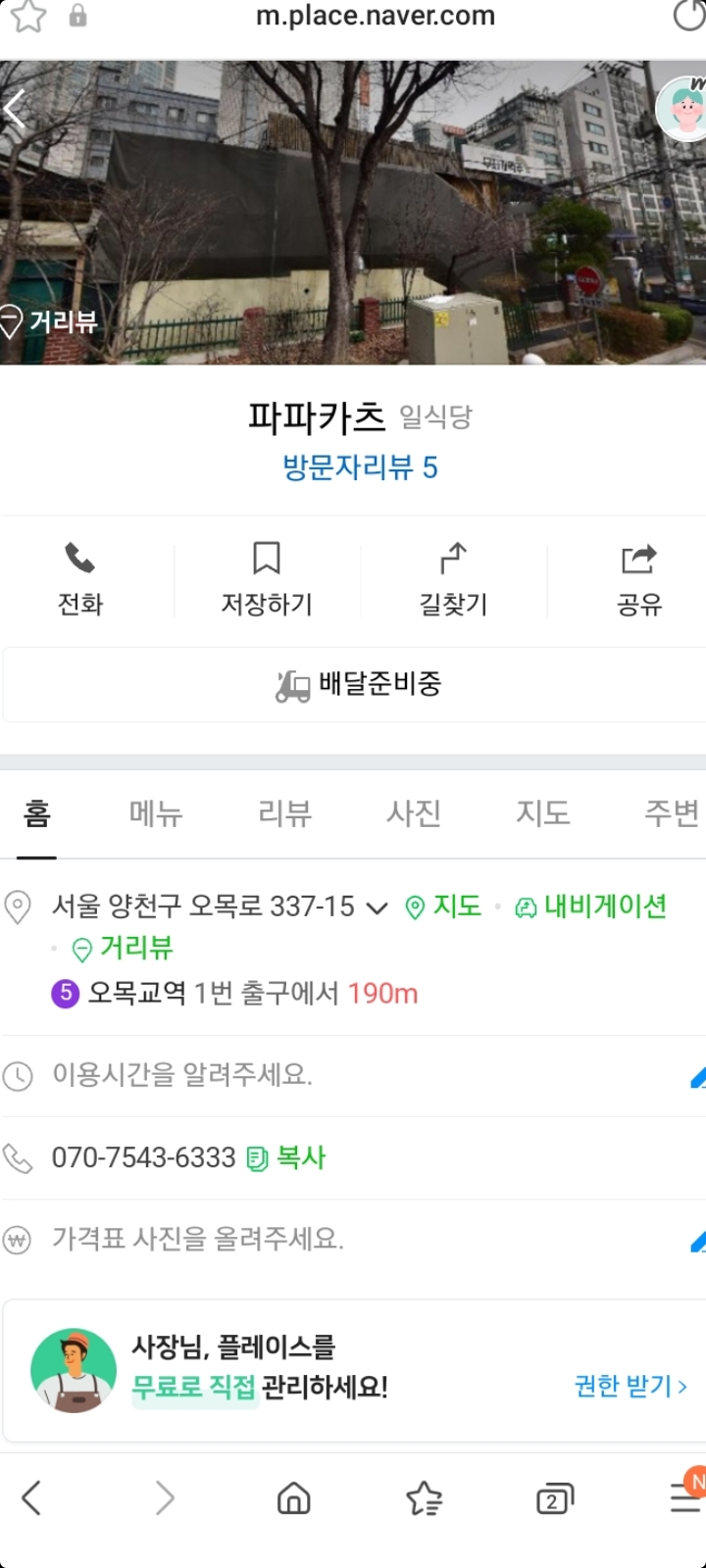The height and width of the screenshot is (1568, 706).
Task: Open 방문자리뷰 5 reviews link
Action: (360, 467)
